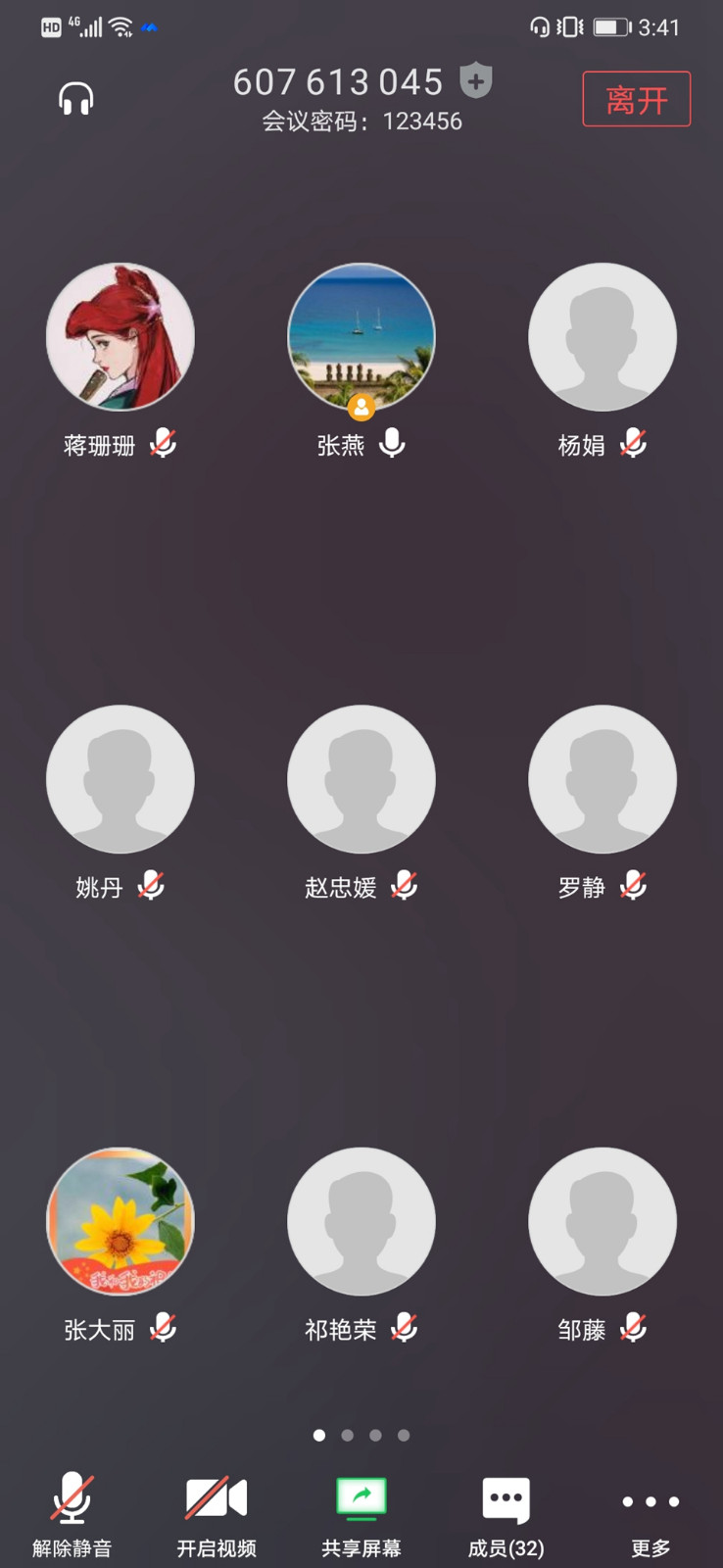Viewport: 723px width, 1568px height.
Task: Select participant 罗静's avatar
Action: click(x=602, y=779)
